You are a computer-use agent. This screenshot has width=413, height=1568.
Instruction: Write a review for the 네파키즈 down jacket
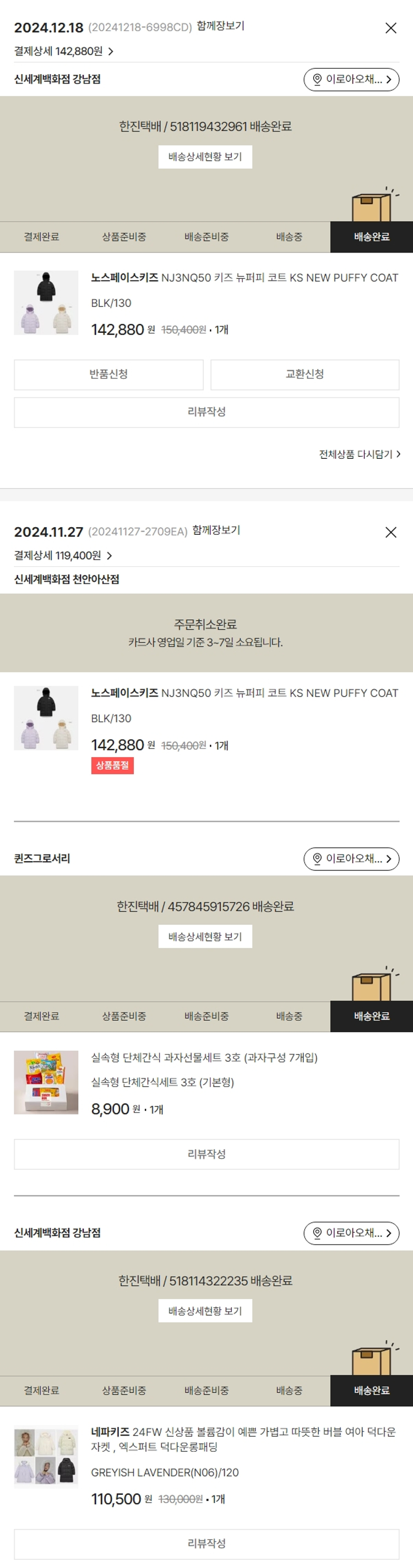pyautogui.click(x=206, y=1543)
